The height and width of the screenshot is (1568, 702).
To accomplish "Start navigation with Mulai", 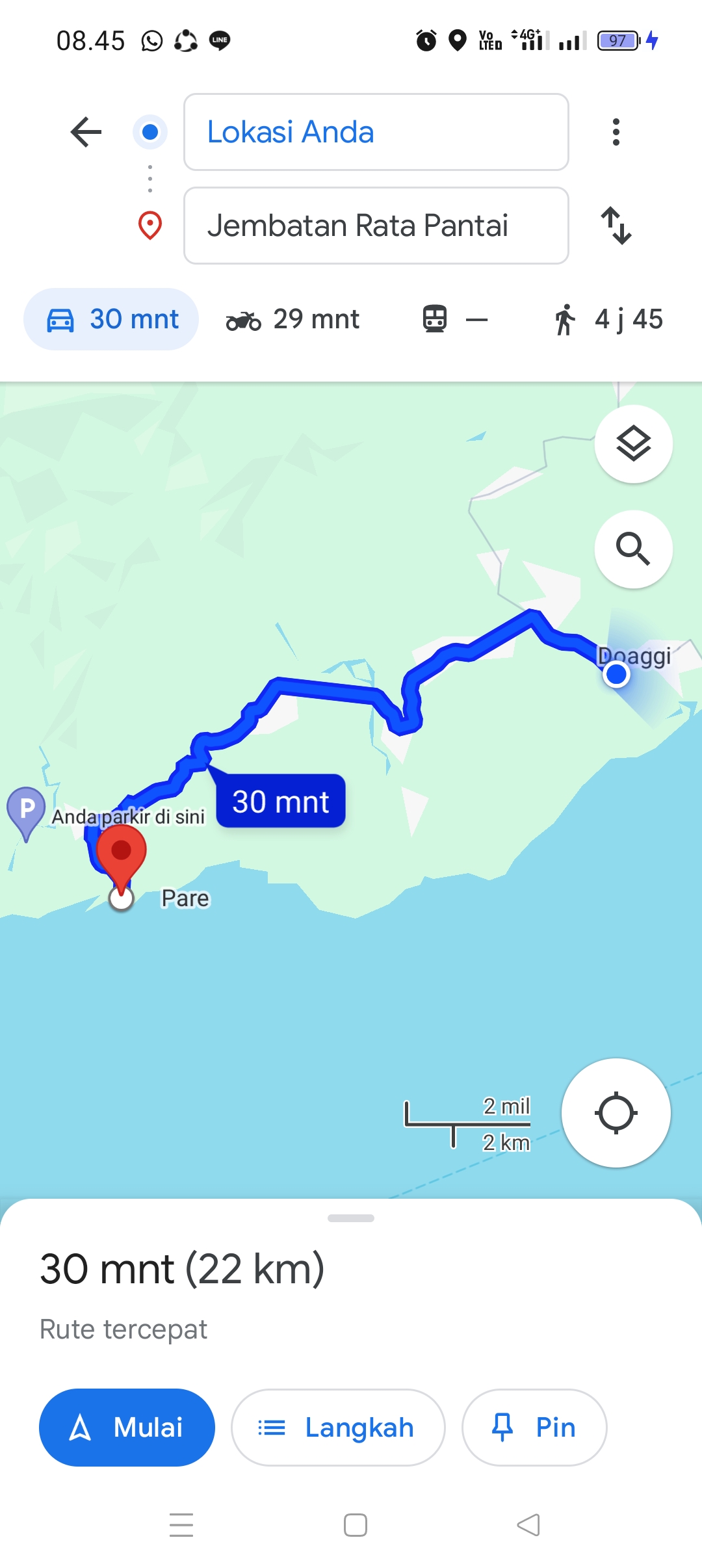I will (x=127, y=1428).
